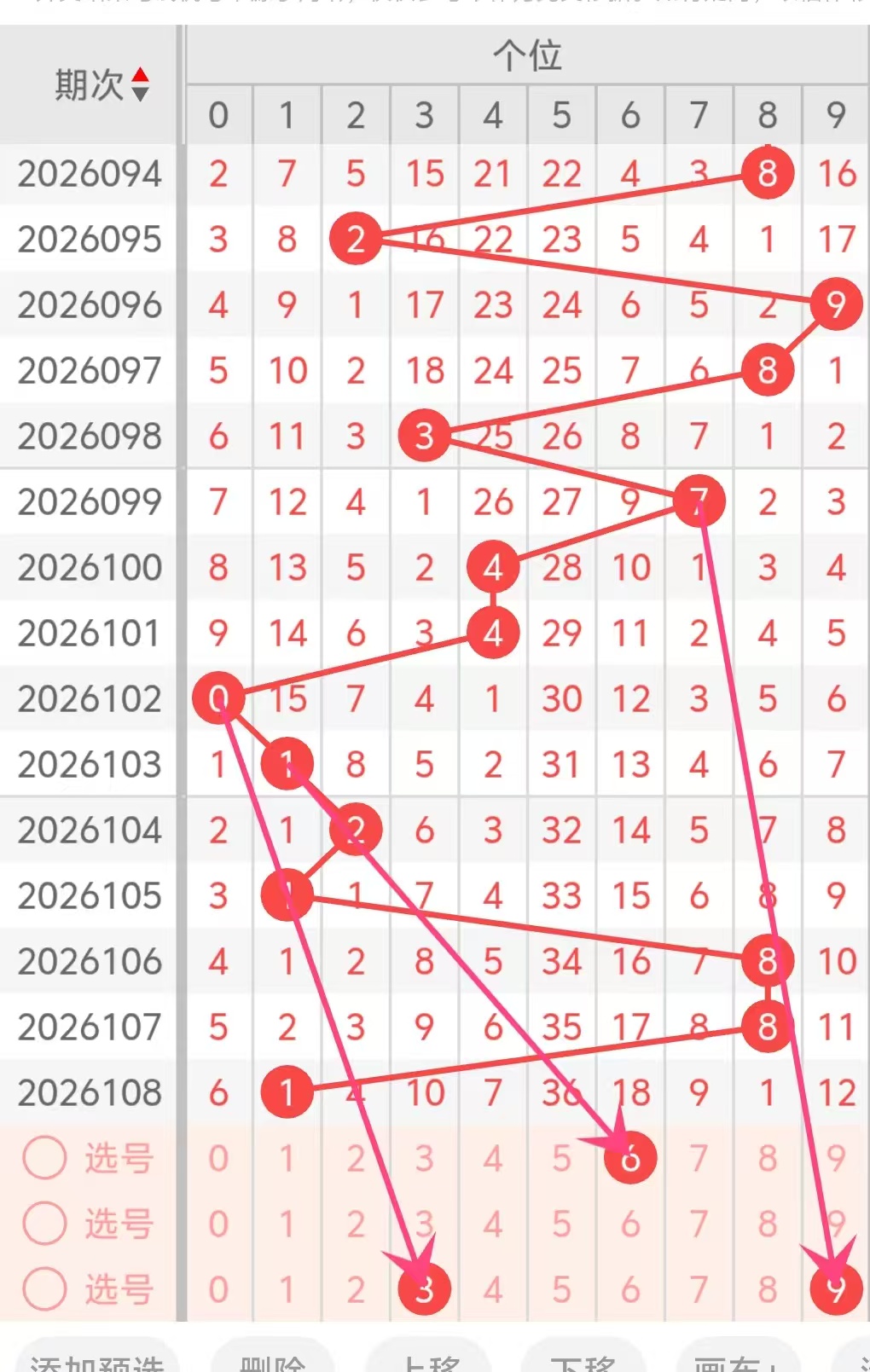Toggle the 期次 sort order arrows
870x1372 pixels.
click(140, 84)
